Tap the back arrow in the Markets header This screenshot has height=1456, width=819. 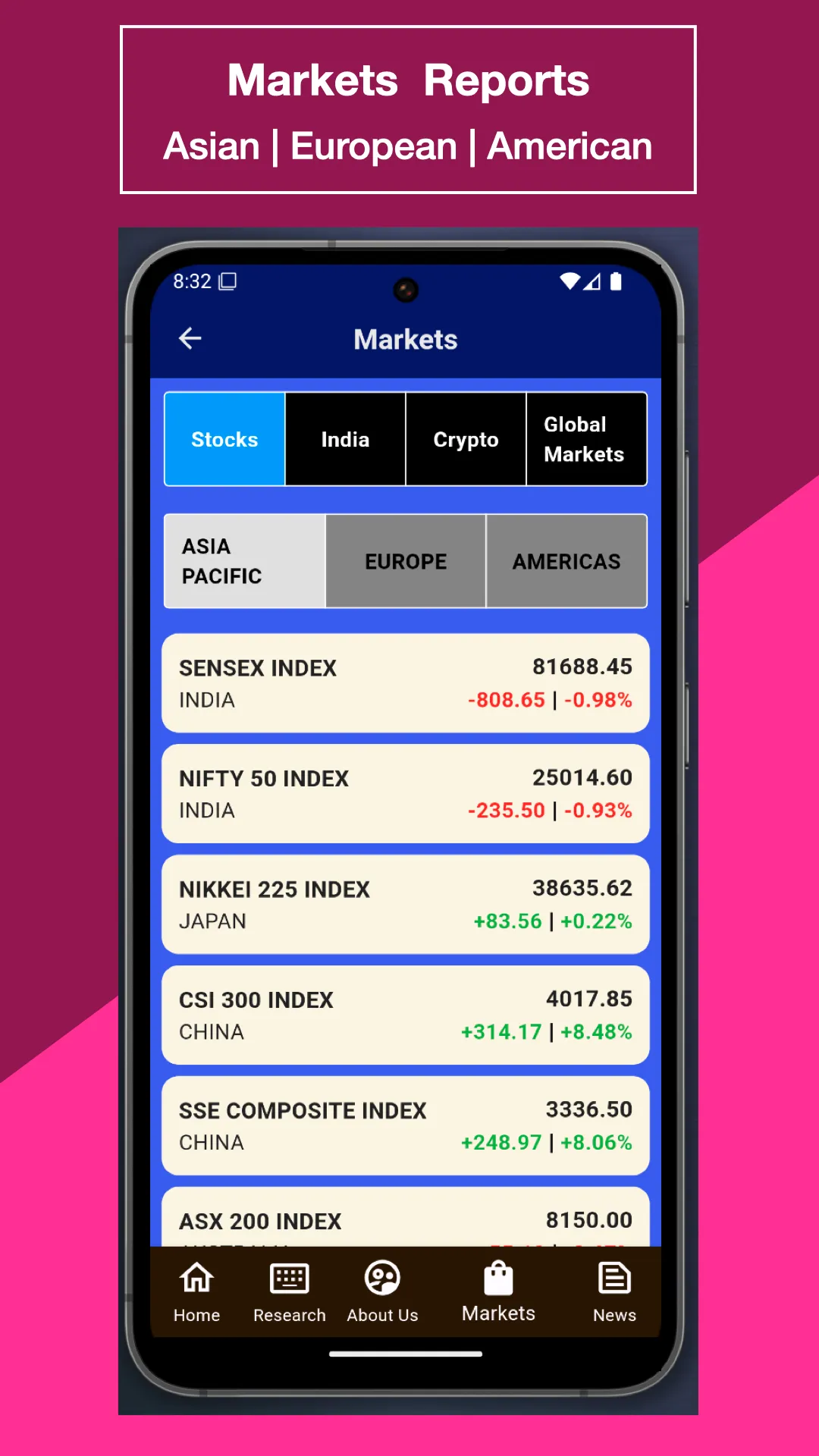(189, 338)
